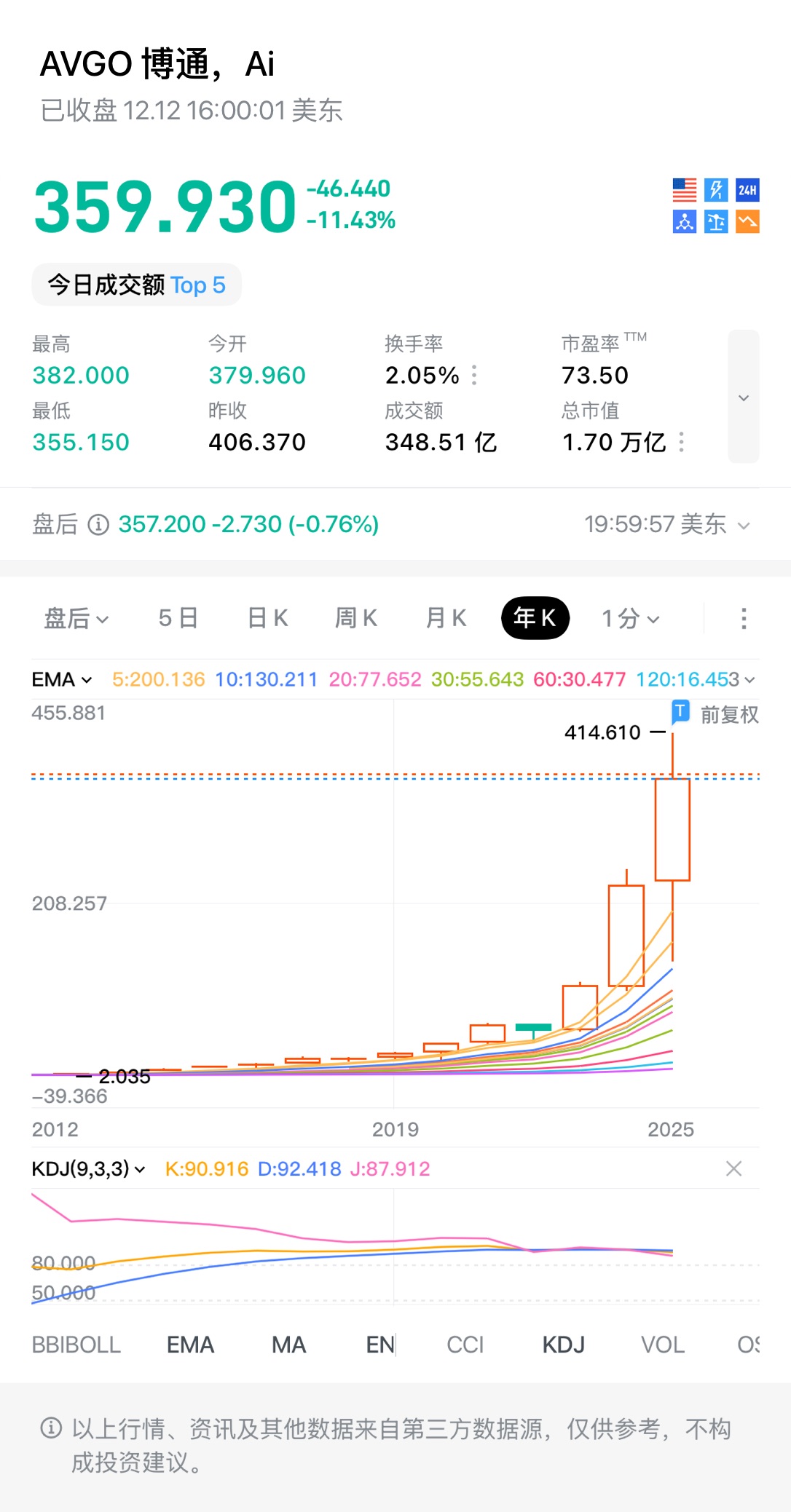The width and height of the screenshot is (791, 1512).
Task: Expand the stock details panel chevron
Action: (x=743, y=397)
